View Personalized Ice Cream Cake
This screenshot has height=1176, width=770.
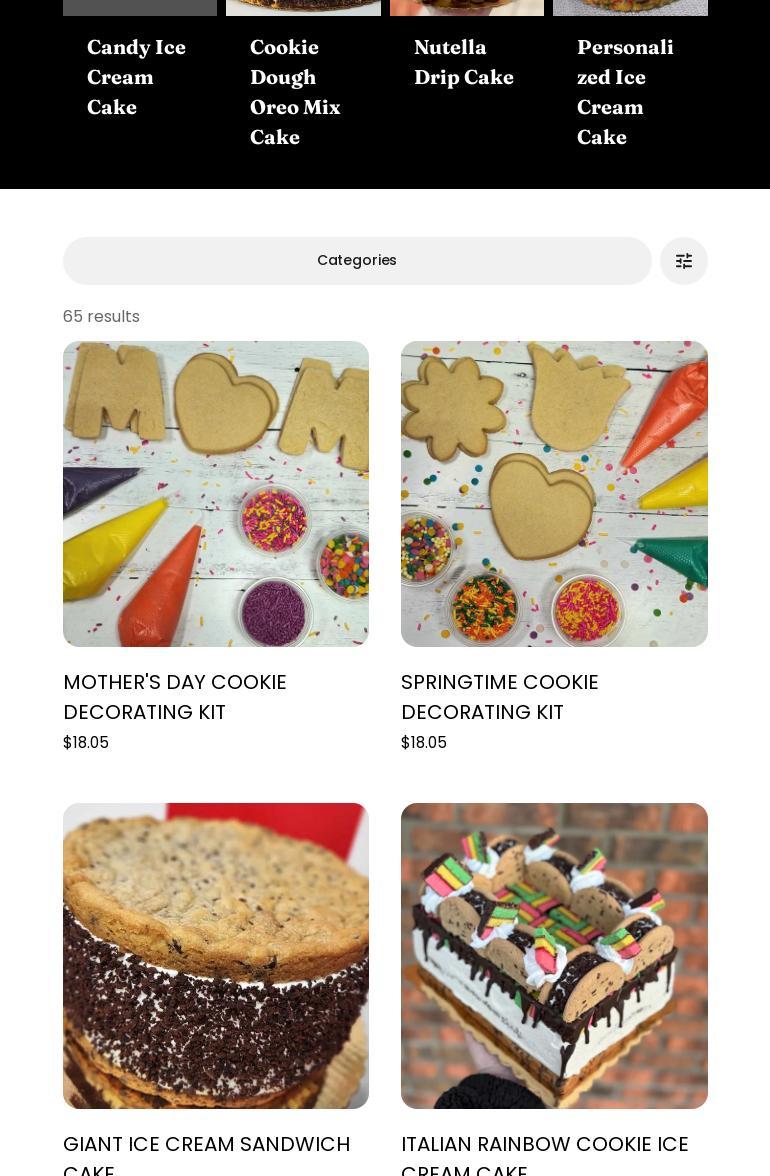tap(626, 92)
